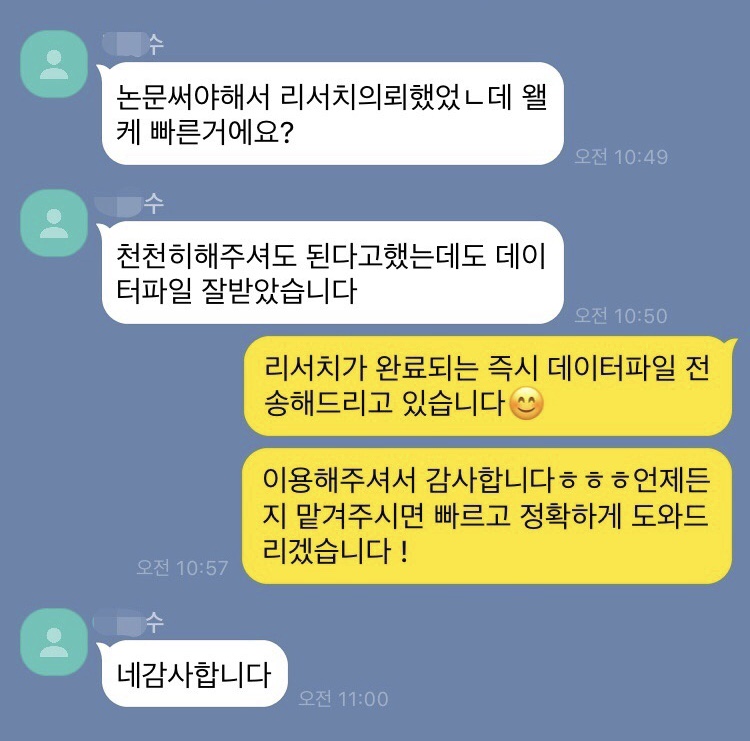Open sender's profile picture beside 논문써야해서 message

point(54,65)
